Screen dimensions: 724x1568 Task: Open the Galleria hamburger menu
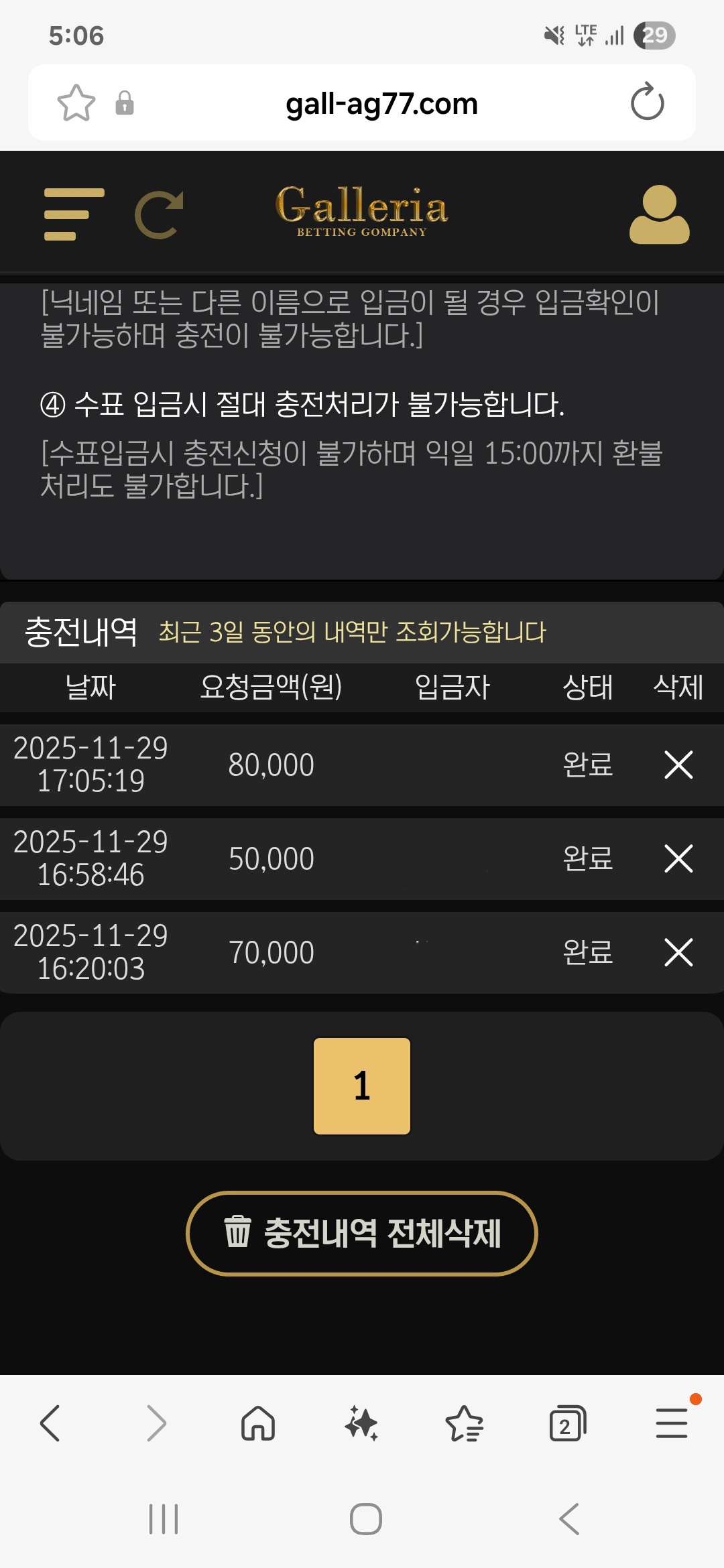pyautogui.click(x=74, y=214)
